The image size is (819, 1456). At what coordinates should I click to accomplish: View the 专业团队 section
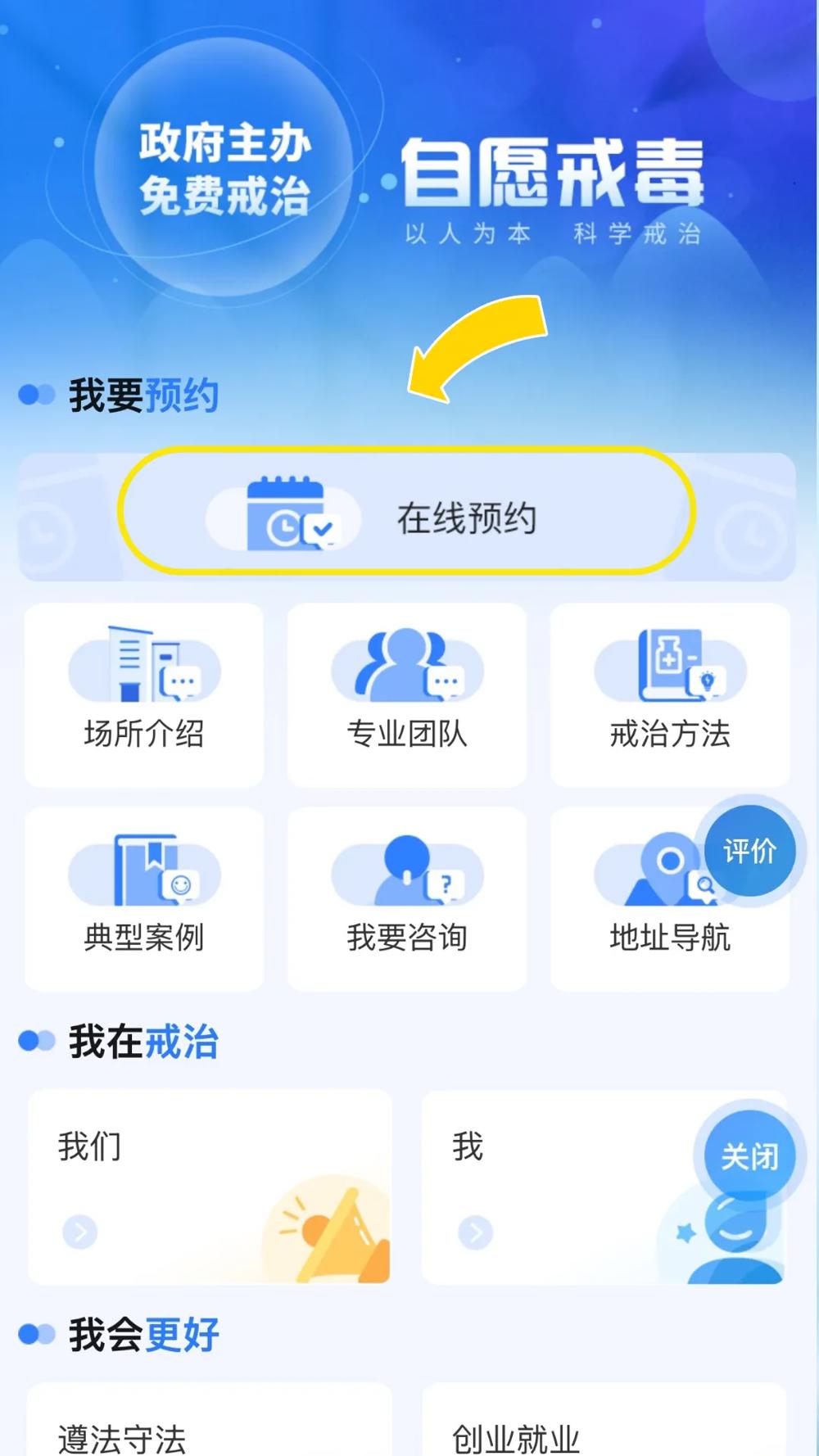tap(407, 695)
